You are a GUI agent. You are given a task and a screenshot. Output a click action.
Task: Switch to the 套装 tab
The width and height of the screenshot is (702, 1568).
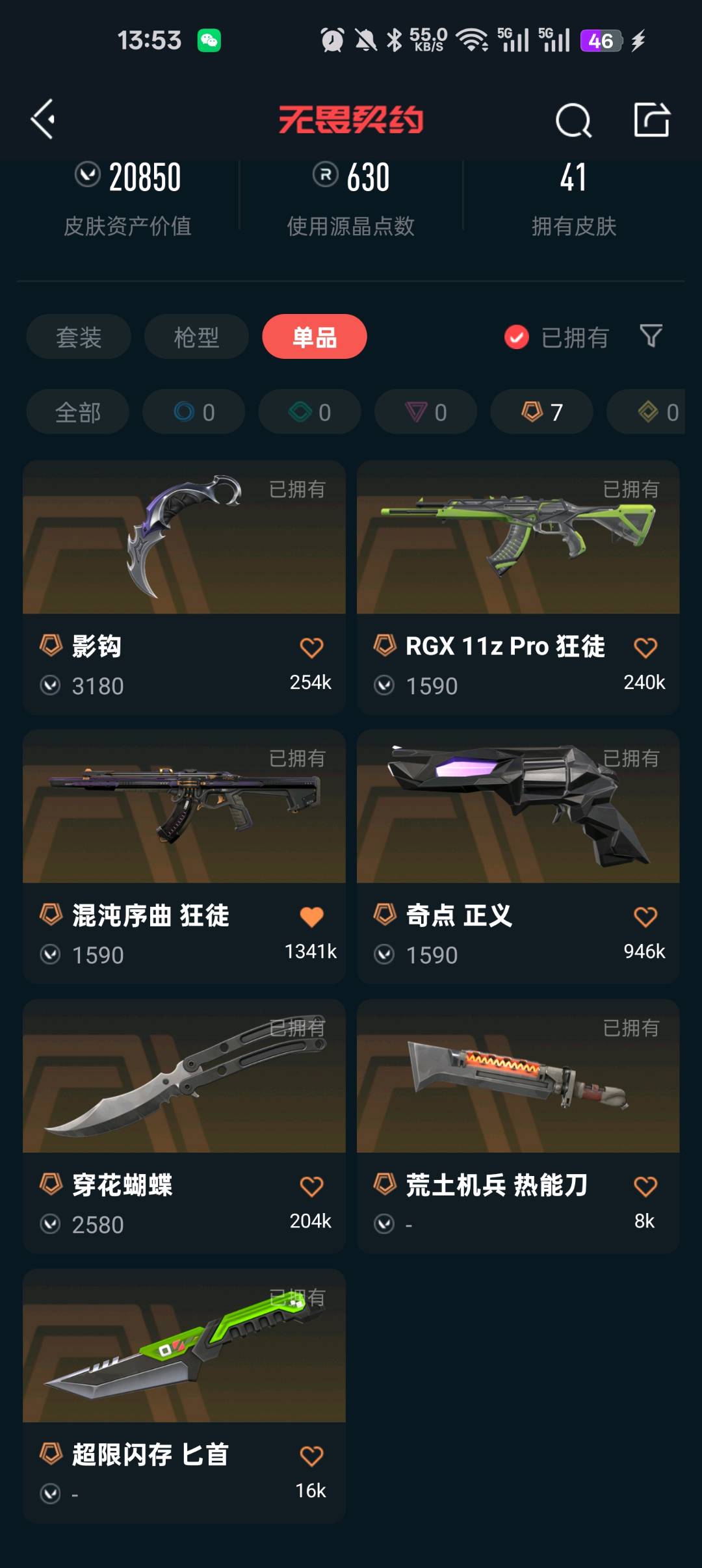79,337
